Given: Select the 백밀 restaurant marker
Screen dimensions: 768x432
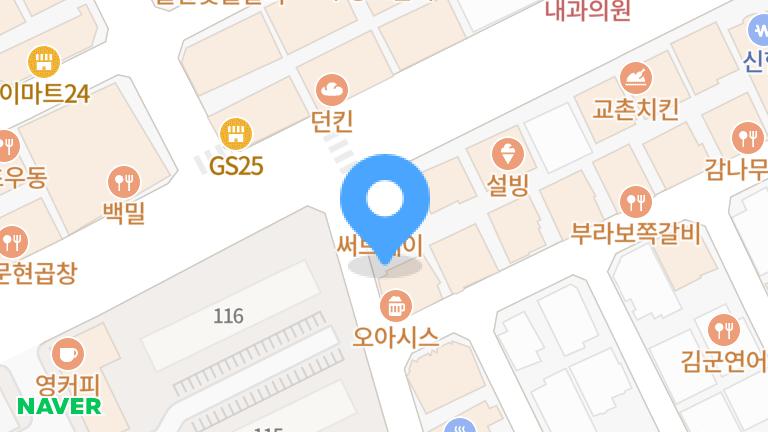Looking at the screenshot, I should tap(124, 182).
